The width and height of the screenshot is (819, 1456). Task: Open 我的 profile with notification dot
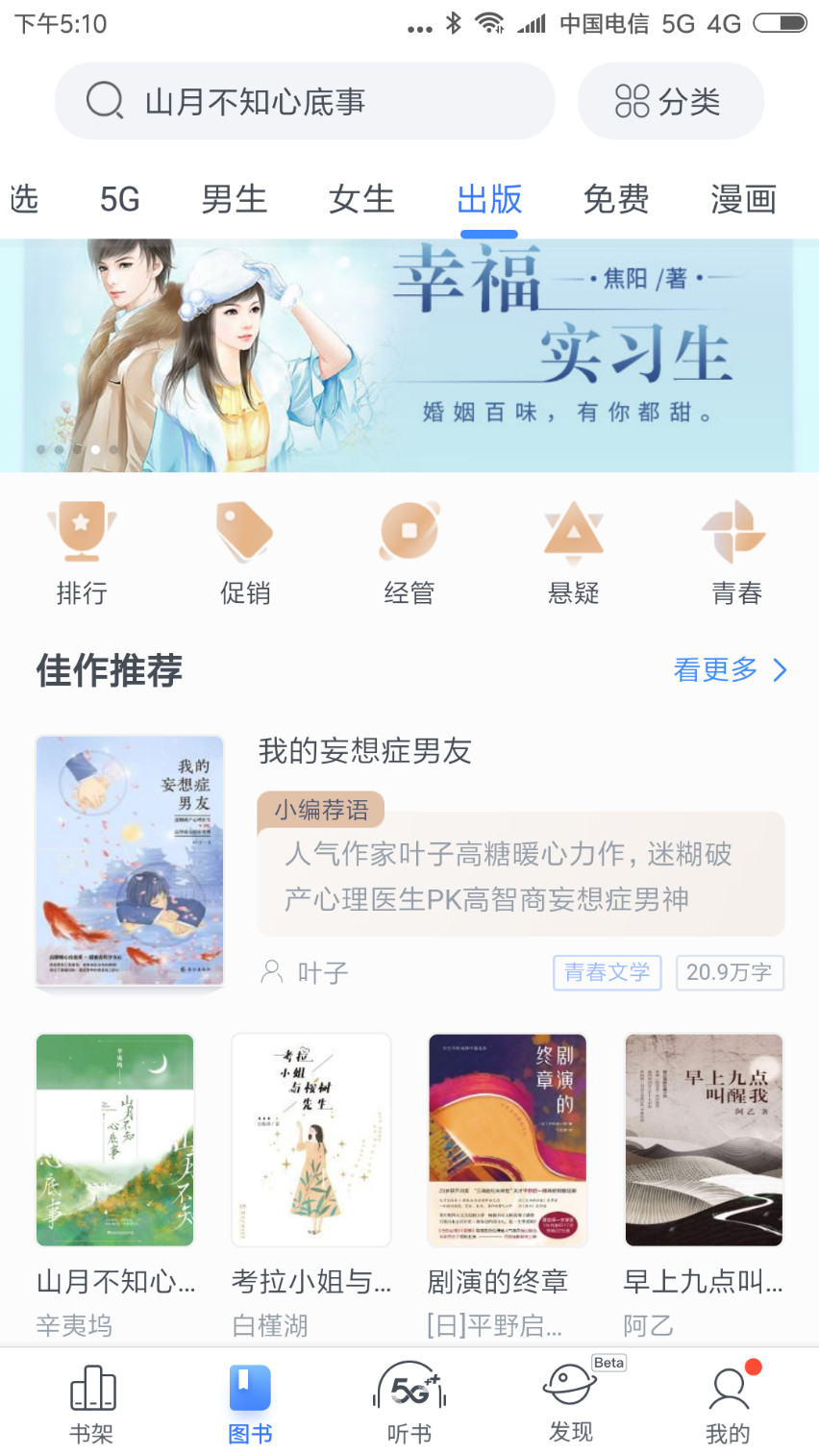(728, 1399)
